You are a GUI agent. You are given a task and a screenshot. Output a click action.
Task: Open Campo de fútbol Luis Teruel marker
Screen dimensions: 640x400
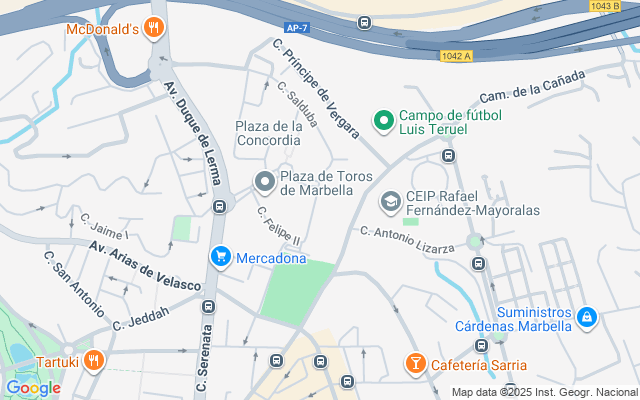click(x=382, y=121)
